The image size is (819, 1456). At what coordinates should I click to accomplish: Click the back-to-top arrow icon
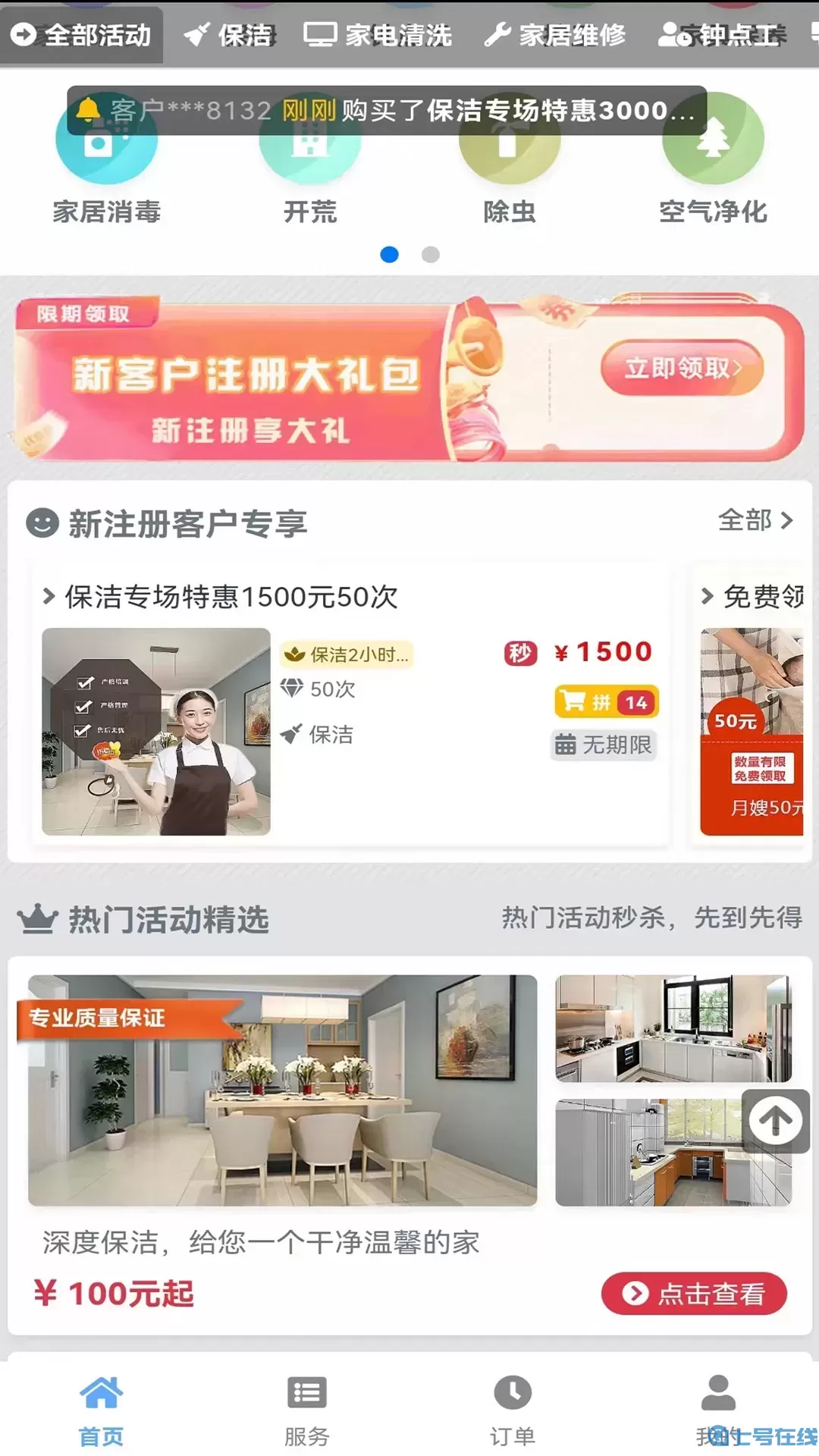(775, 1122)
